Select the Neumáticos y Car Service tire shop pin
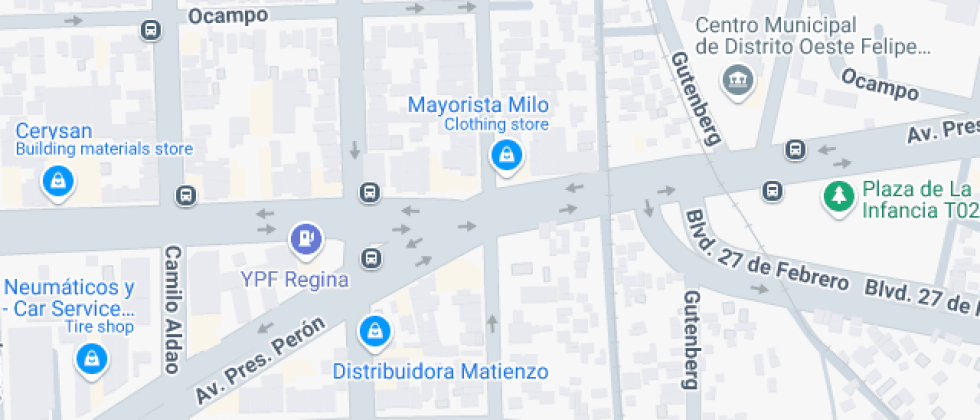 (x=92, y=357)
